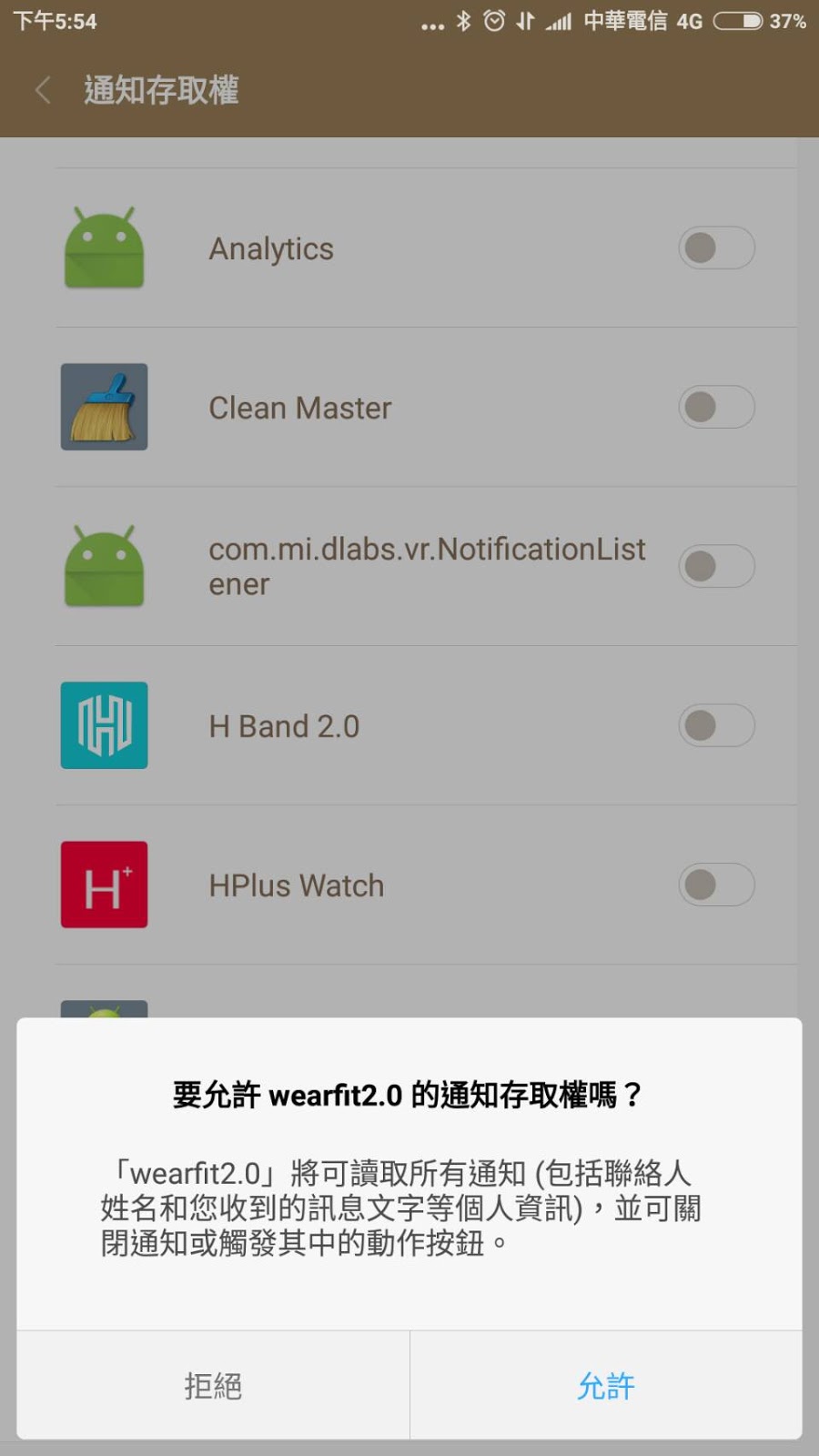Enable notification access for Clean Master
The image size is (819, 1456).
716,407
